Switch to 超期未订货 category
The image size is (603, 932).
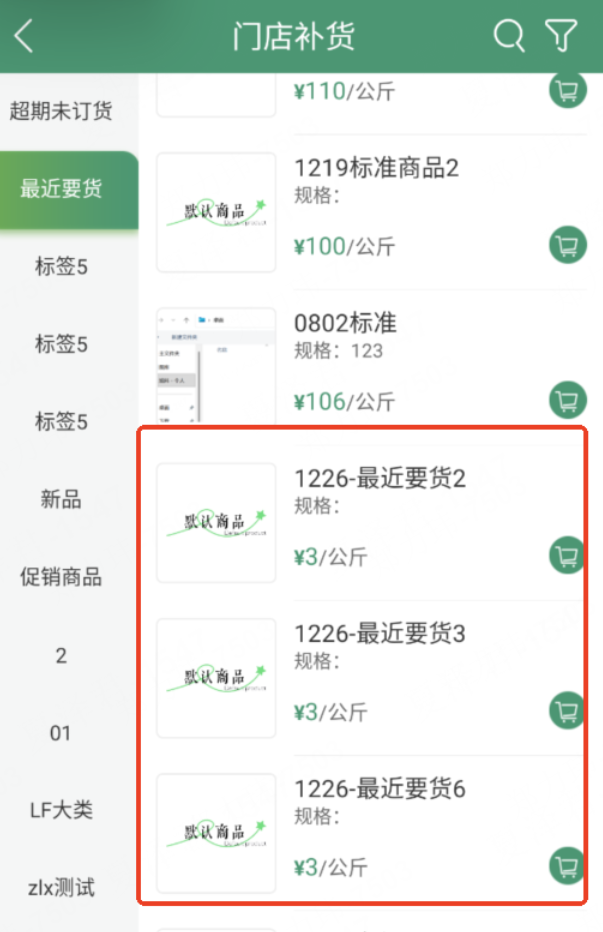pyautogui.click(x=61, y=110)
